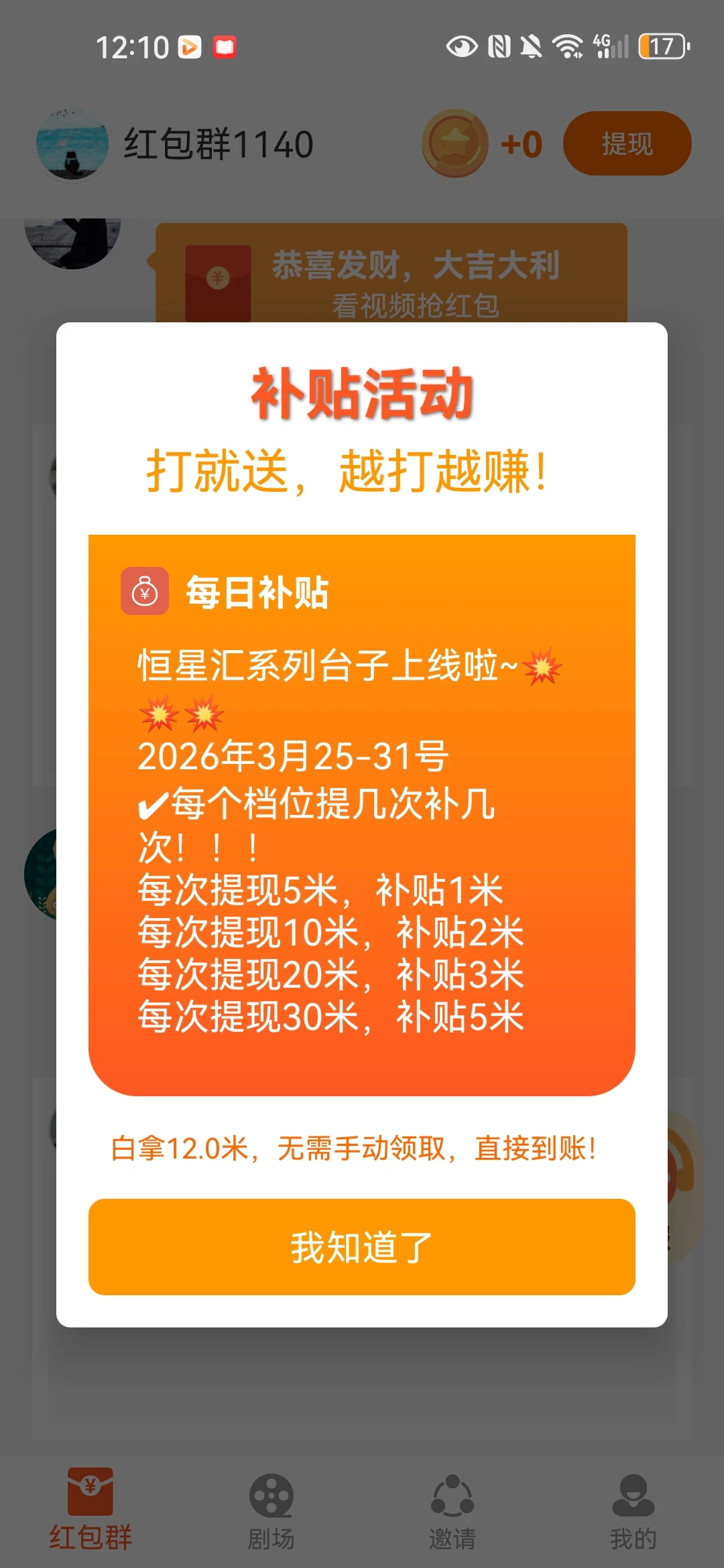Viewport: 724px width, 1568px height.
Task: Select the 剧场 film reel icon
Action: pos(271,1493)
